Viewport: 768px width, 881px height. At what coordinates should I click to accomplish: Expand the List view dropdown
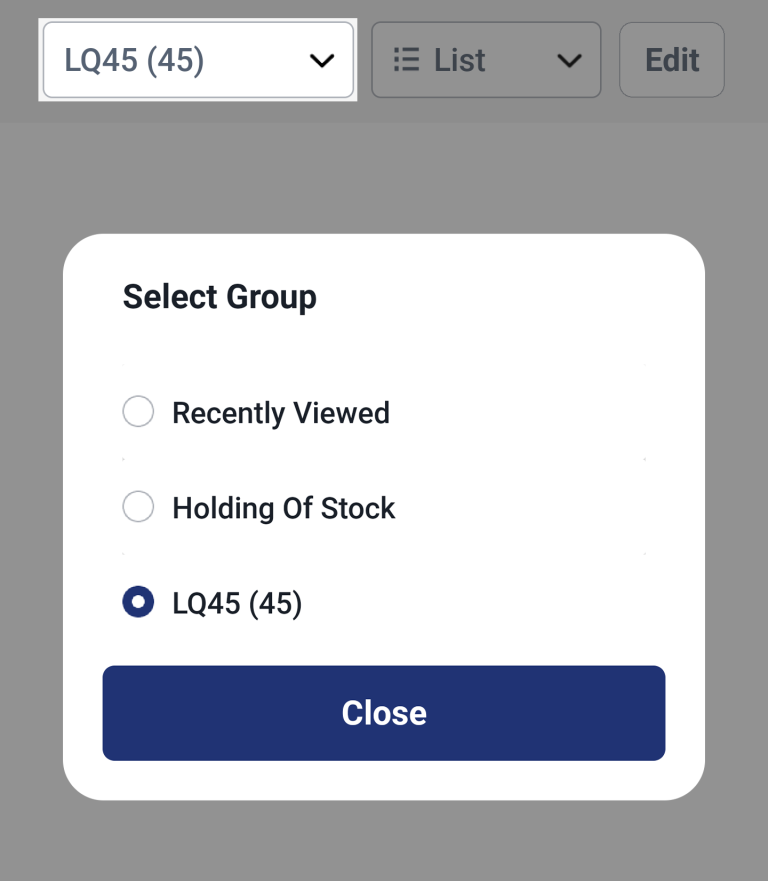pos(486,61)
